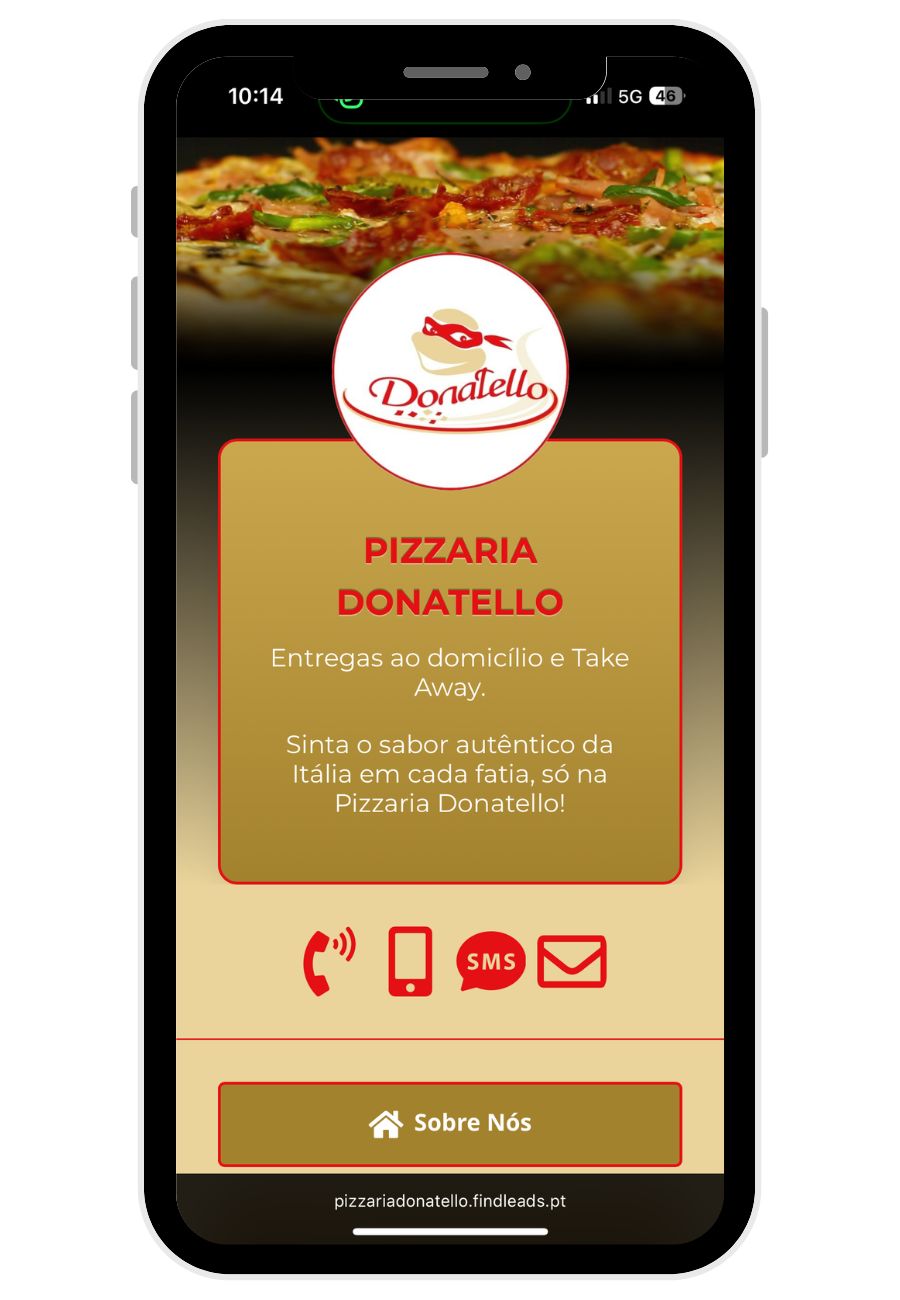
Task: Click the home icon inside the Sobre Nós button
Action: click(385, 1123)
